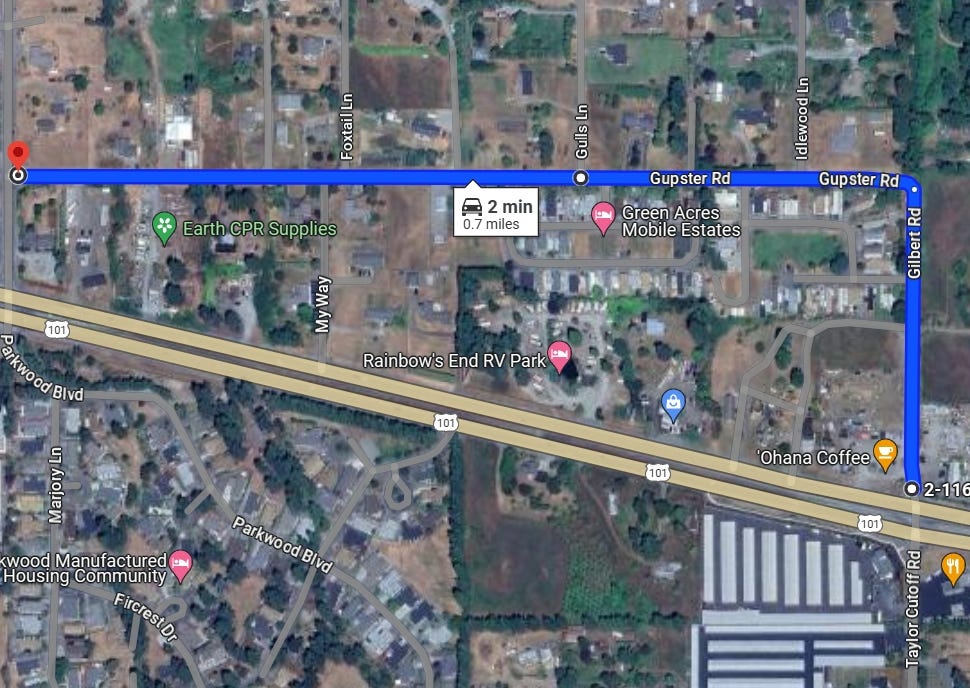Open Rainbow's End RV Park marker
The width and height of the screenshot is (970, 688).
coord(560,355)
